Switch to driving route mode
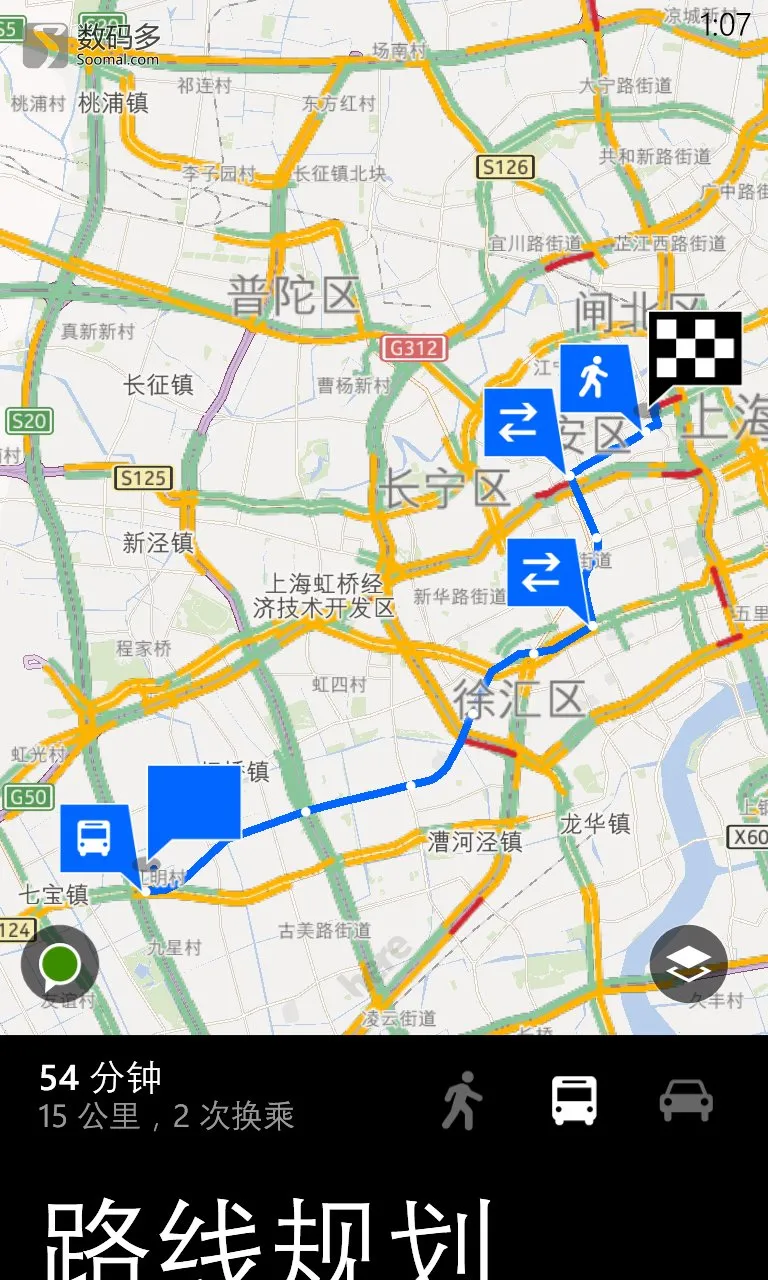 (686, 1100)
